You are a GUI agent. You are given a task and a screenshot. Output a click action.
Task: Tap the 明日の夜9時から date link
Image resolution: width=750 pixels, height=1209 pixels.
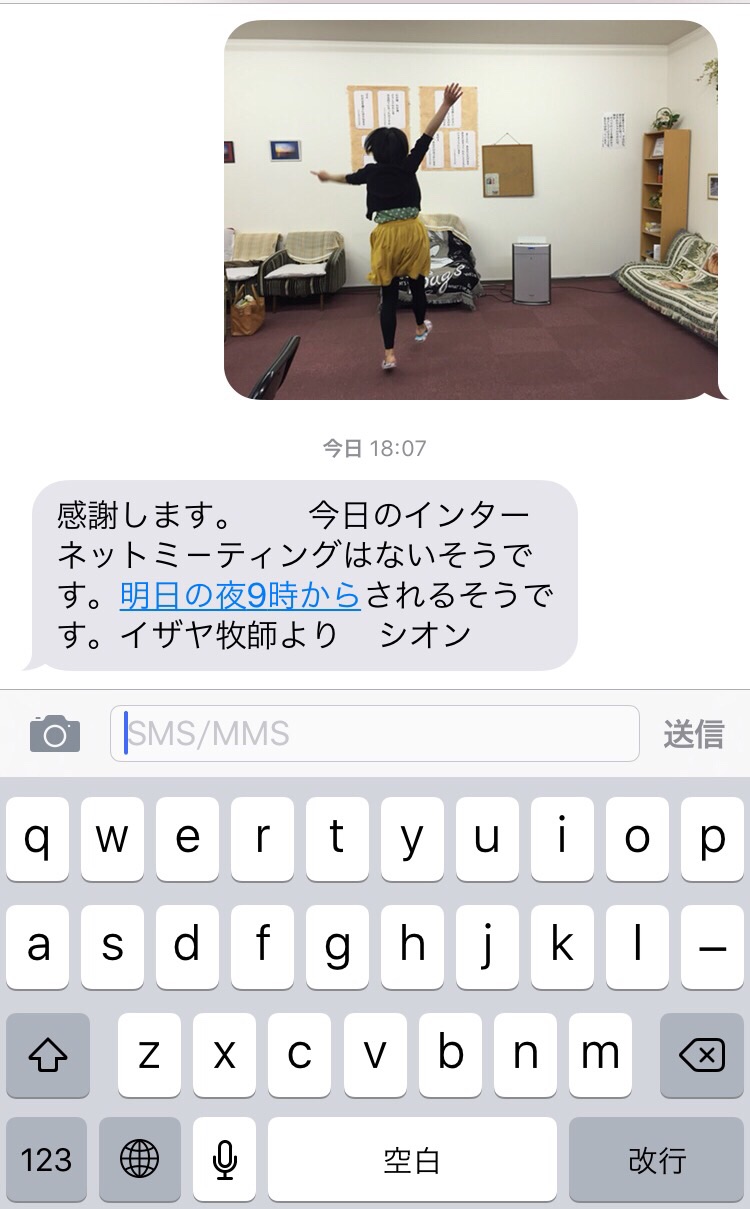click(240, 595)
